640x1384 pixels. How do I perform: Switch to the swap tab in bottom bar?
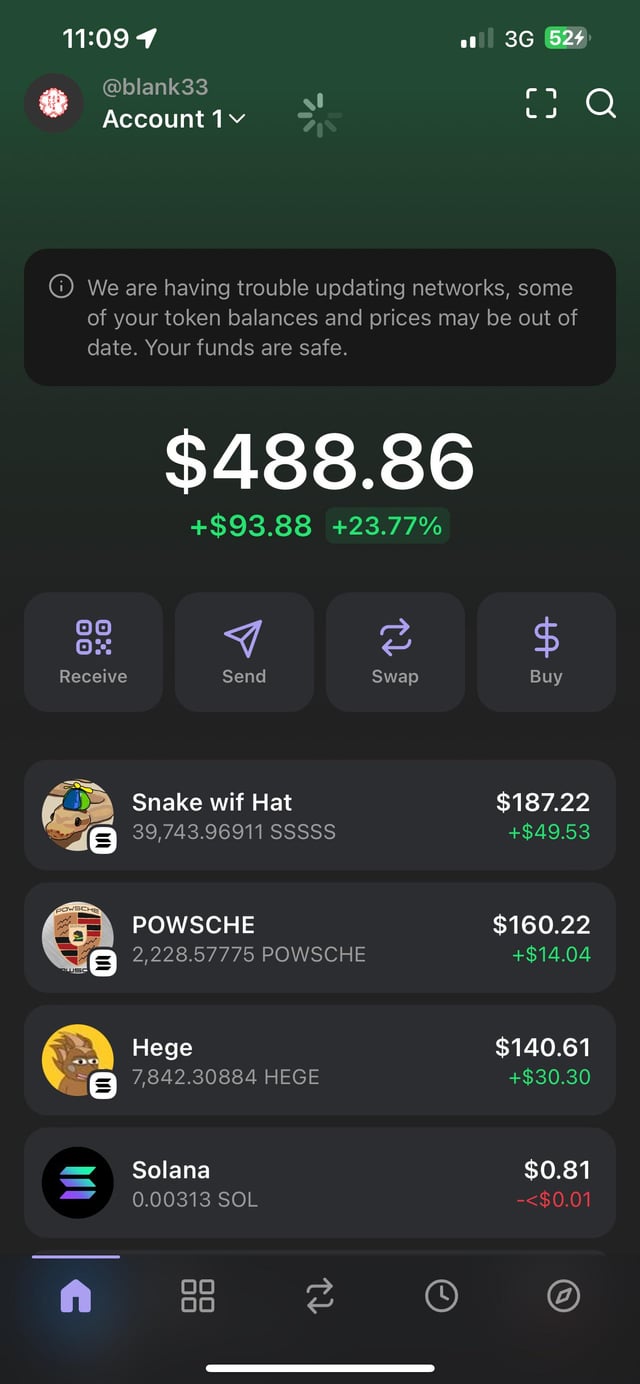coord(319,1296)
